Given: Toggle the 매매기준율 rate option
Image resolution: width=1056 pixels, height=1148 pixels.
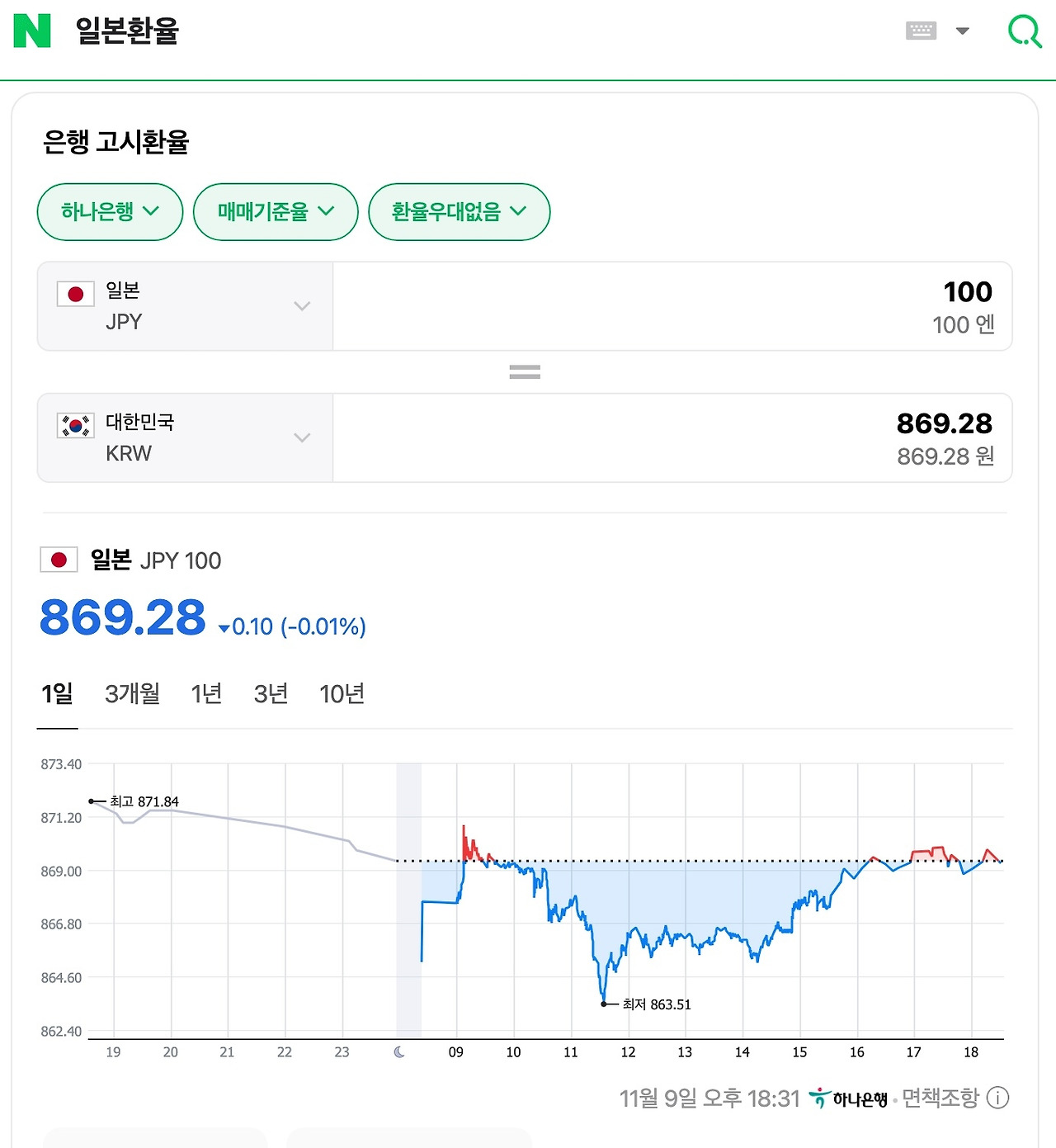Looking at the screenshot, I should click(x=275, y=211).
